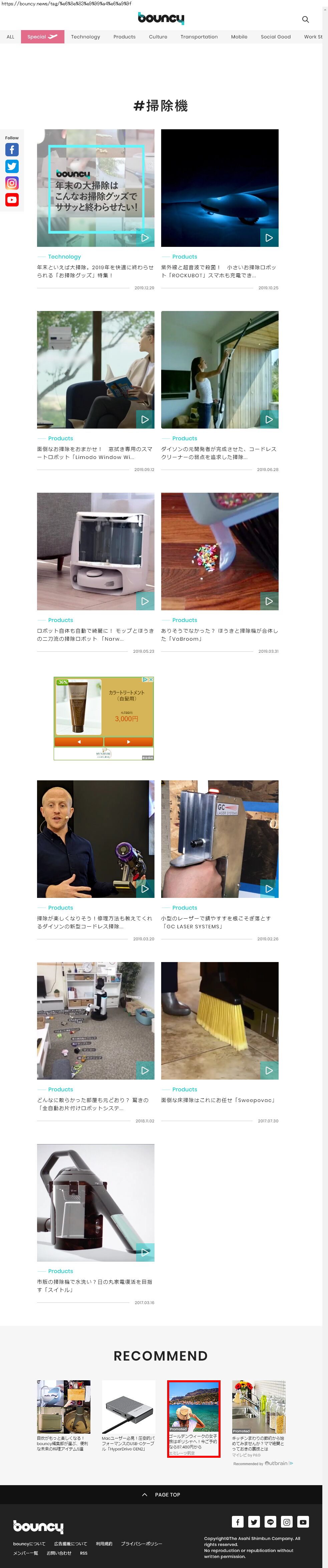Select the Culture tab
This screenshot has width=328, height=1568.
[157, 37]
